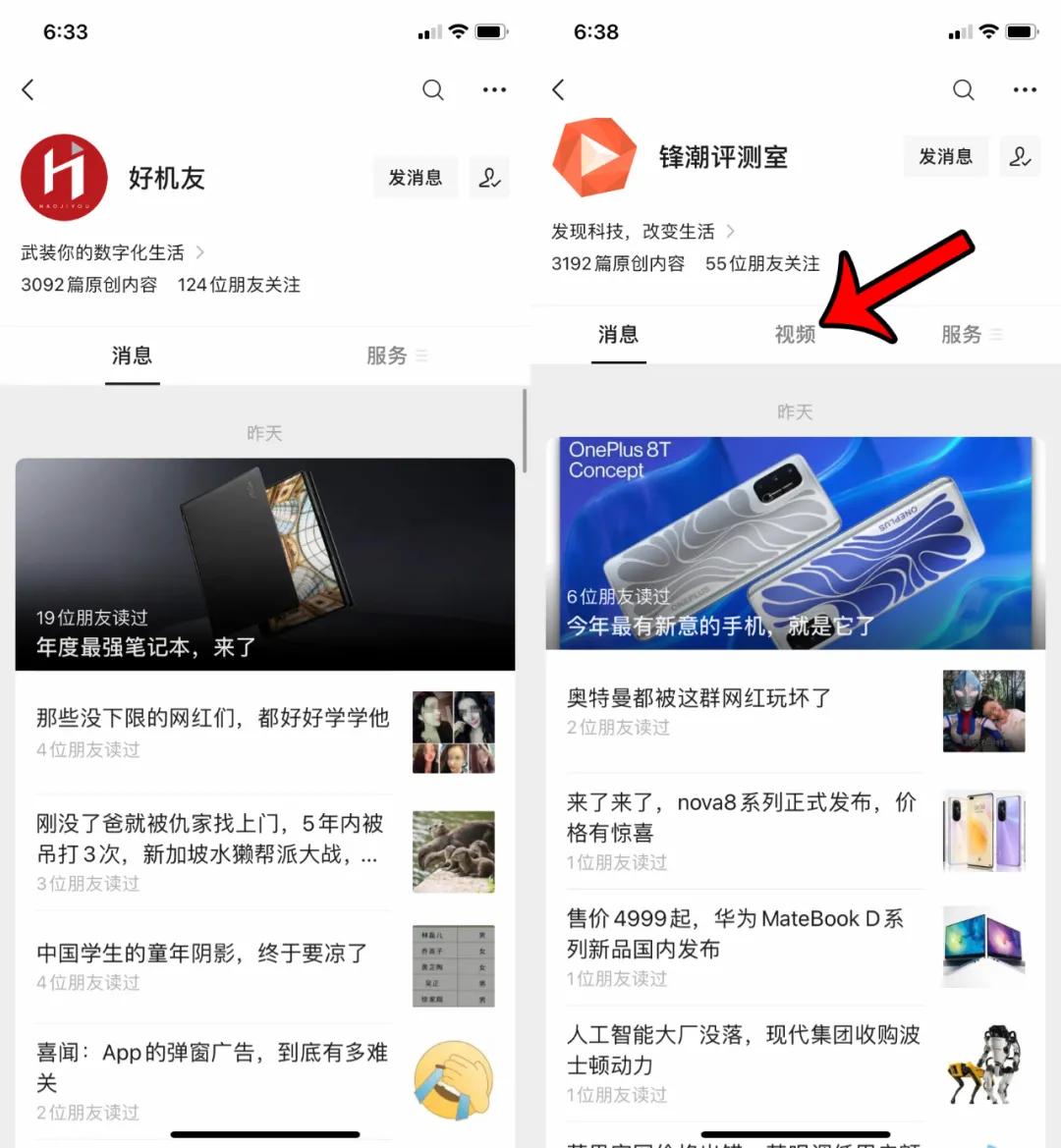Open the article 年度最强笔记本，来了
The height and width of the screenshot is (1148, 1061).
click(265, 564)
